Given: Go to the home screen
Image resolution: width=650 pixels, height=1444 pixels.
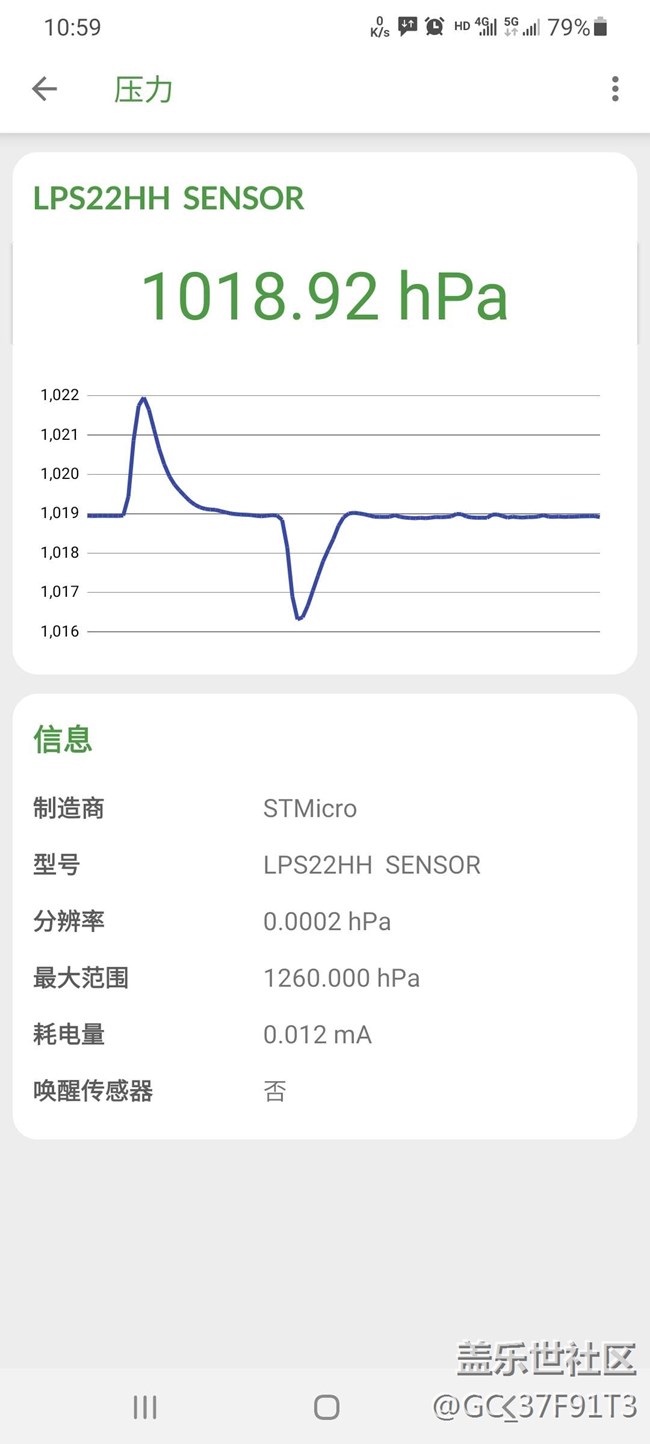Looking at the screenshot, I should pyautogui.click(x=326, y=1407).
